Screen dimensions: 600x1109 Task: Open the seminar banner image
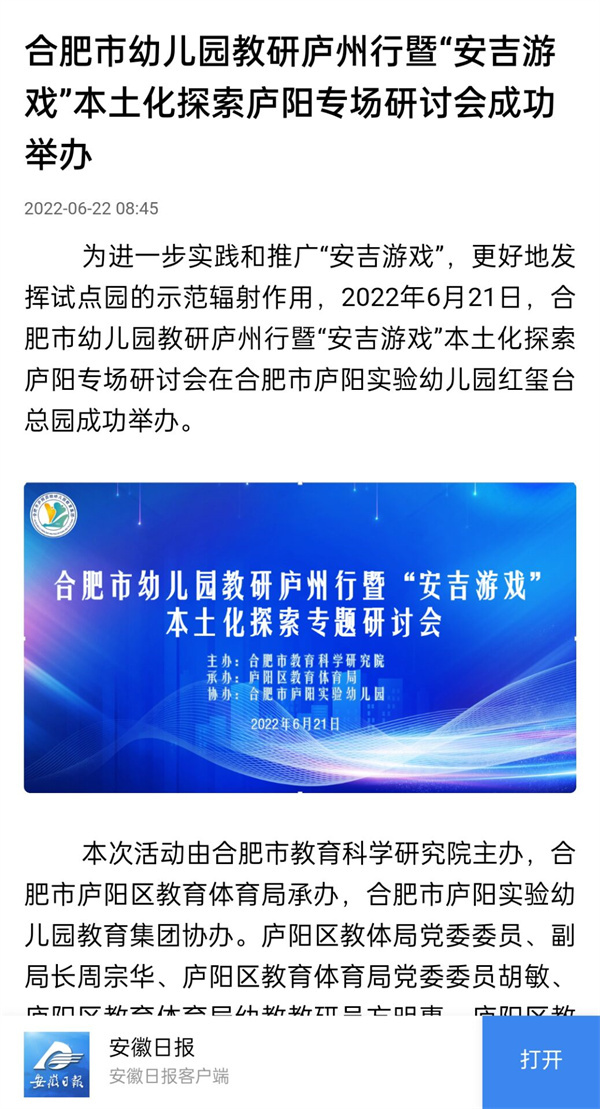300,638
